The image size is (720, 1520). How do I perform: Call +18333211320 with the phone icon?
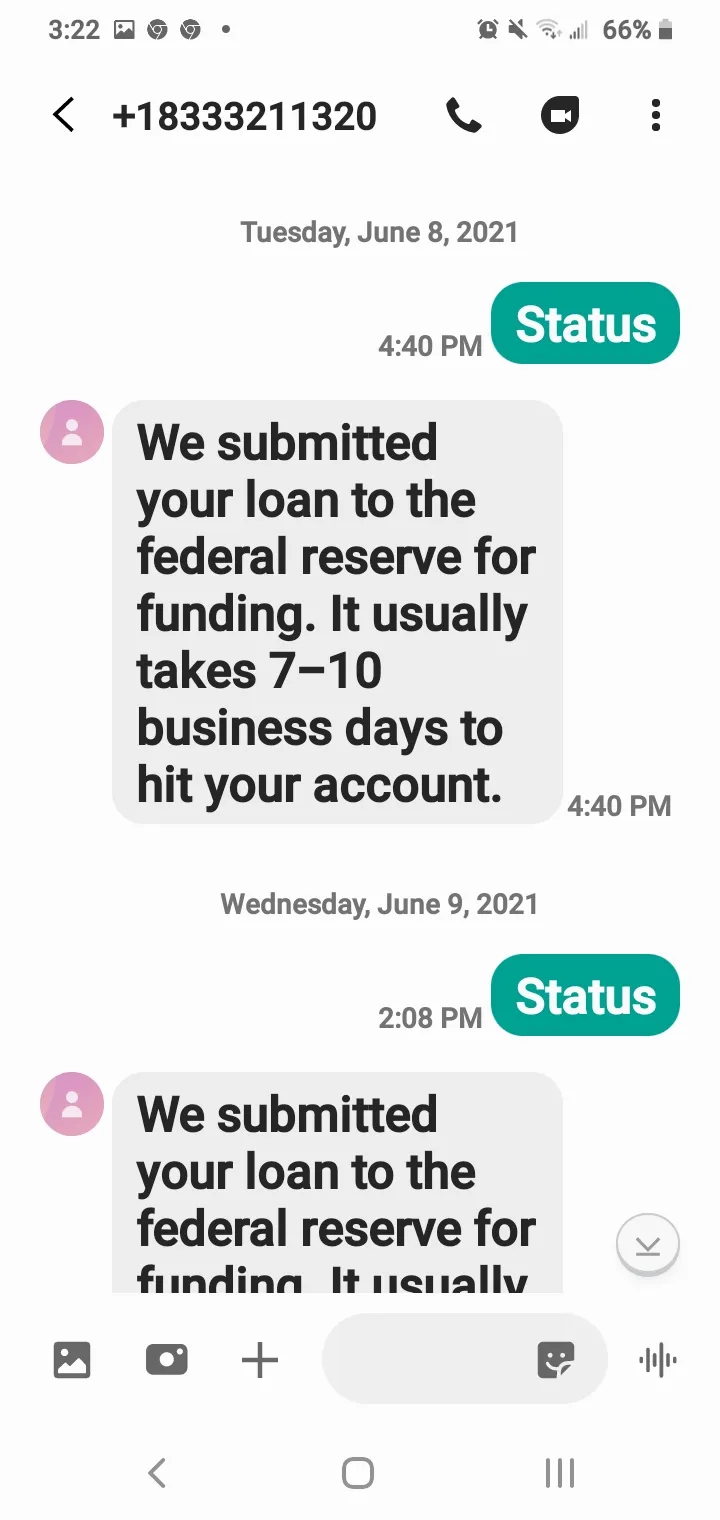(x=464, y=116)
